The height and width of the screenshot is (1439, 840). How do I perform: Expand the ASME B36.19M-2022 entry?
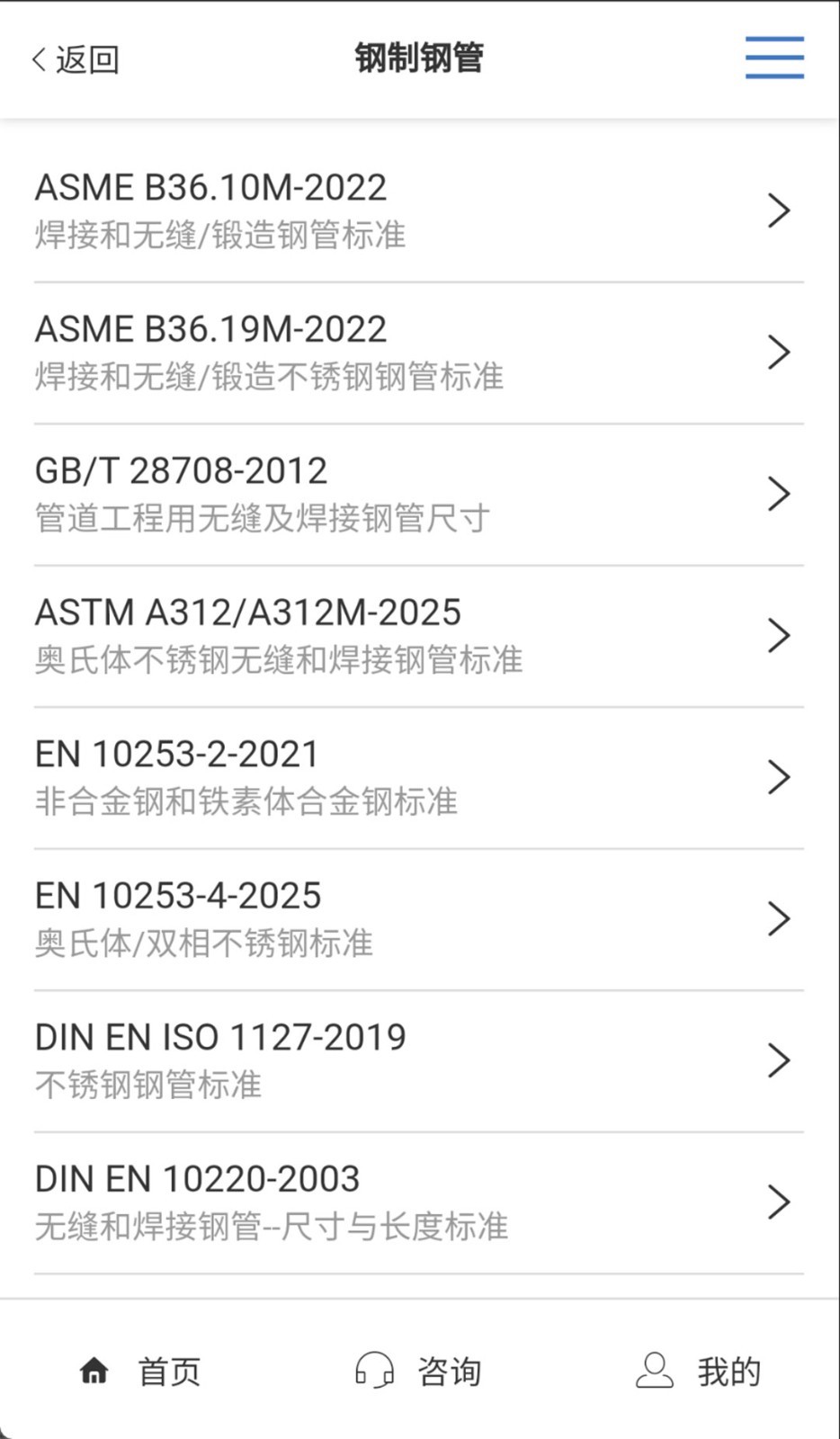click(779, 351)
